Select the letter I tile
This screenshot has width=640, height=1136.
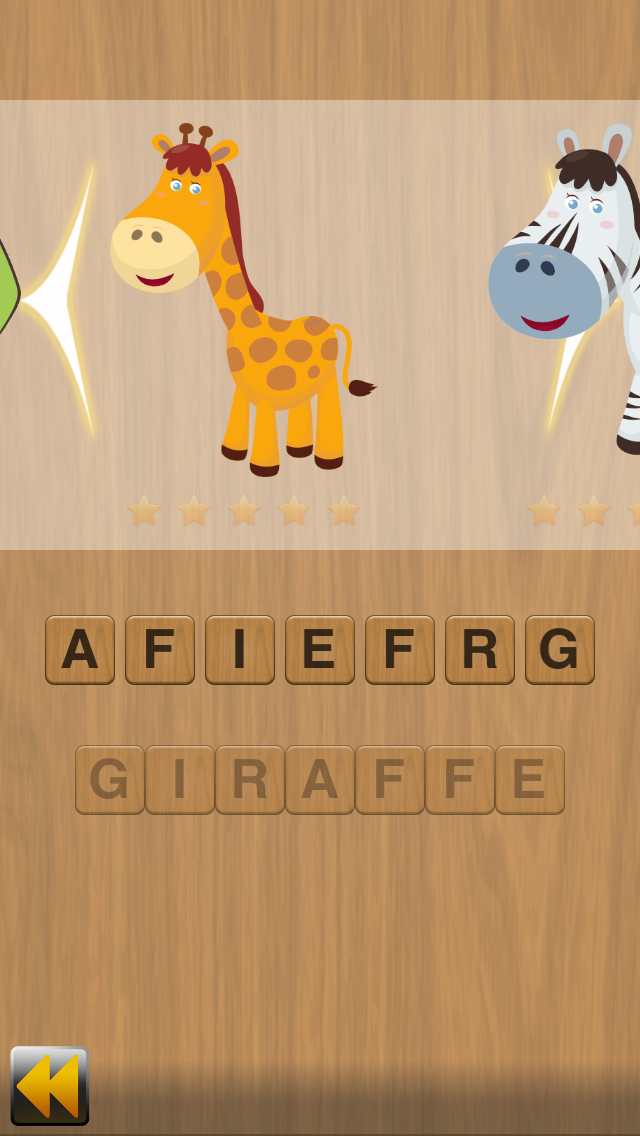(240, 650)
